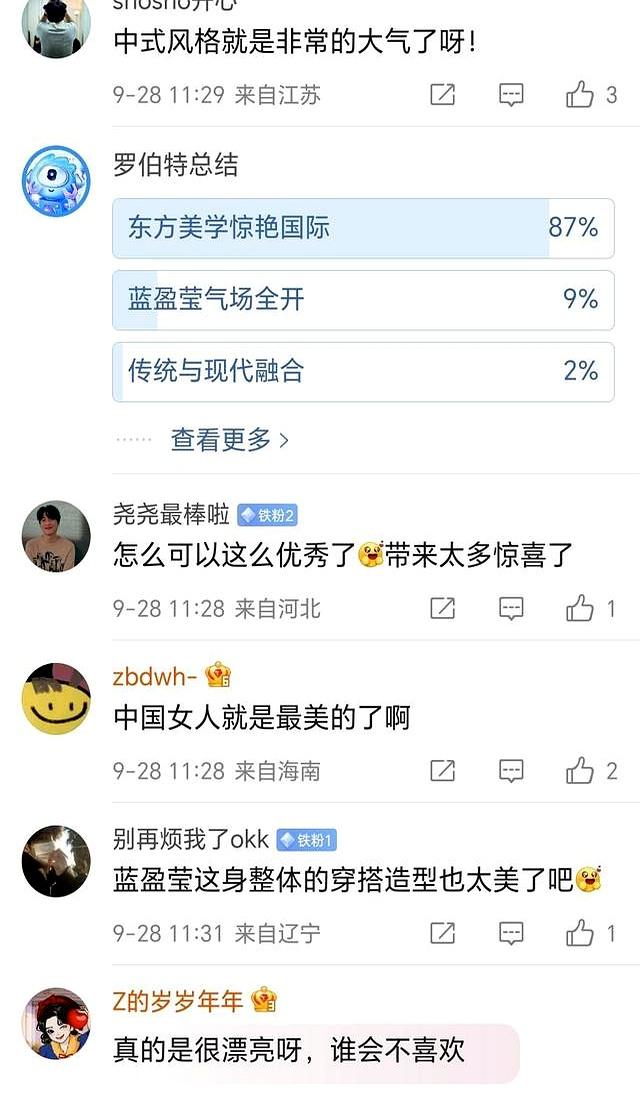
Task: Repost the comment from 江苏
Action: coord(442,95)
